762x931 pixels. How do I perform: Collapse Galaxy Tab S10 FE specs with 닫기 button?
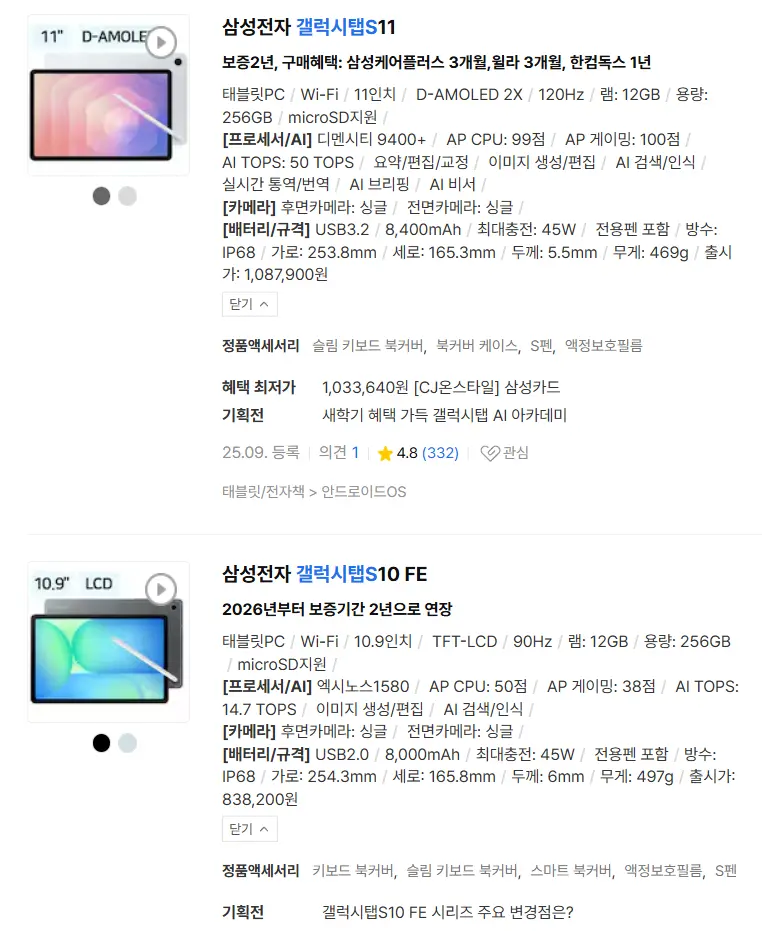coord(249,829)
